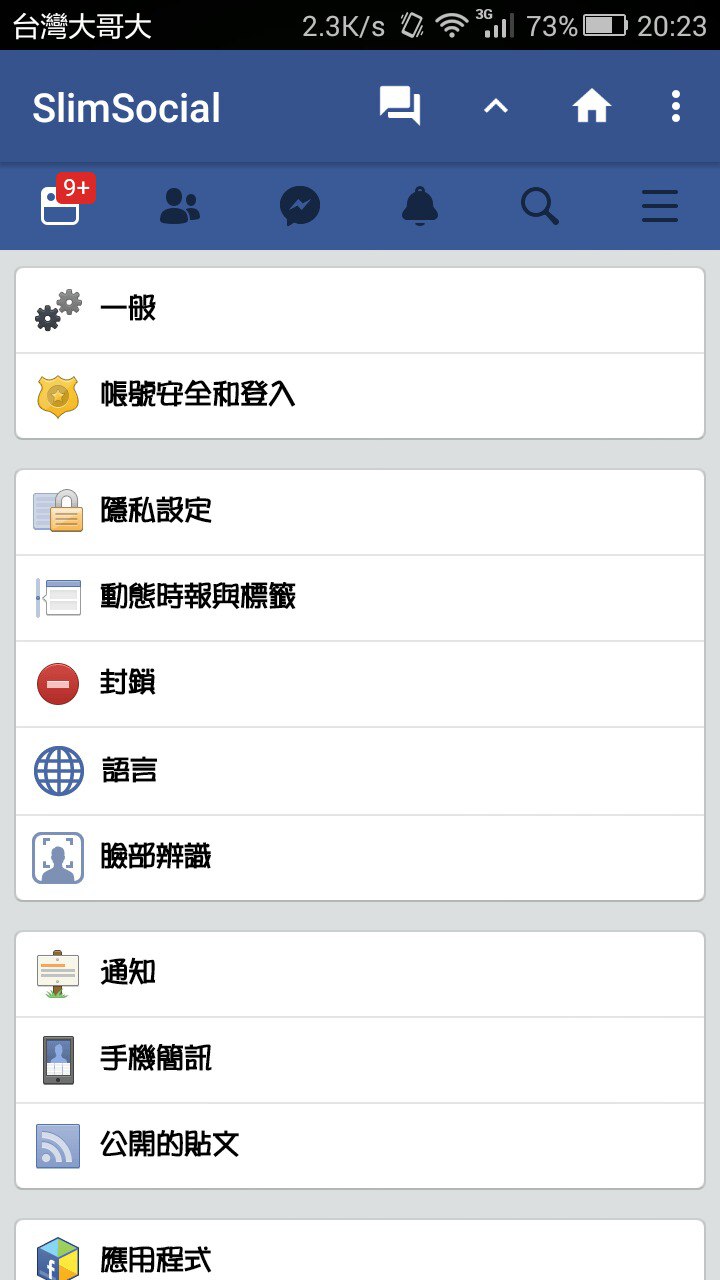
Task: Go to home via house icon
Action: tap(591, 106)
